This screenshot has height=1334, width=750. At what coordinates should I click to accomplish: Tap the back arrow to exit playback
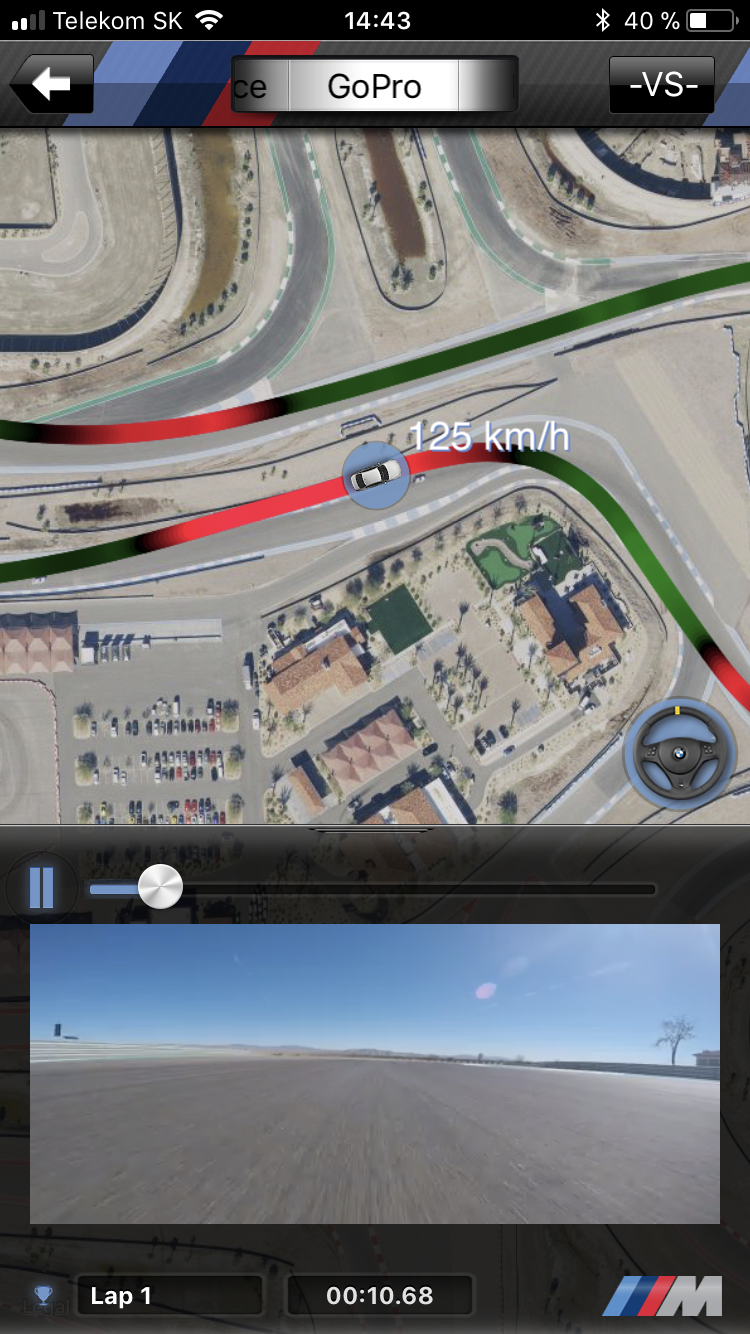(x=50, y=84)
